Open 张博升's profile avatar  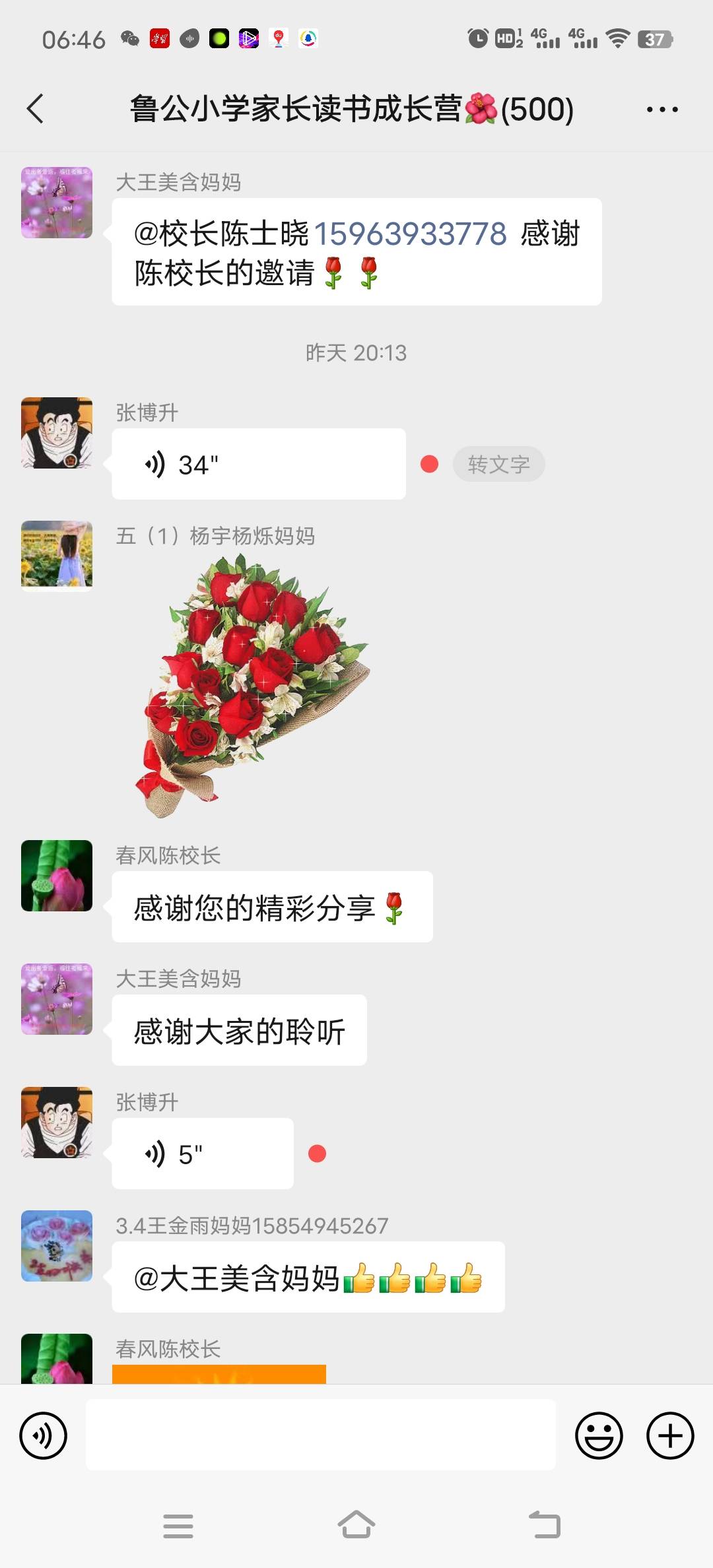click(56, 432)
